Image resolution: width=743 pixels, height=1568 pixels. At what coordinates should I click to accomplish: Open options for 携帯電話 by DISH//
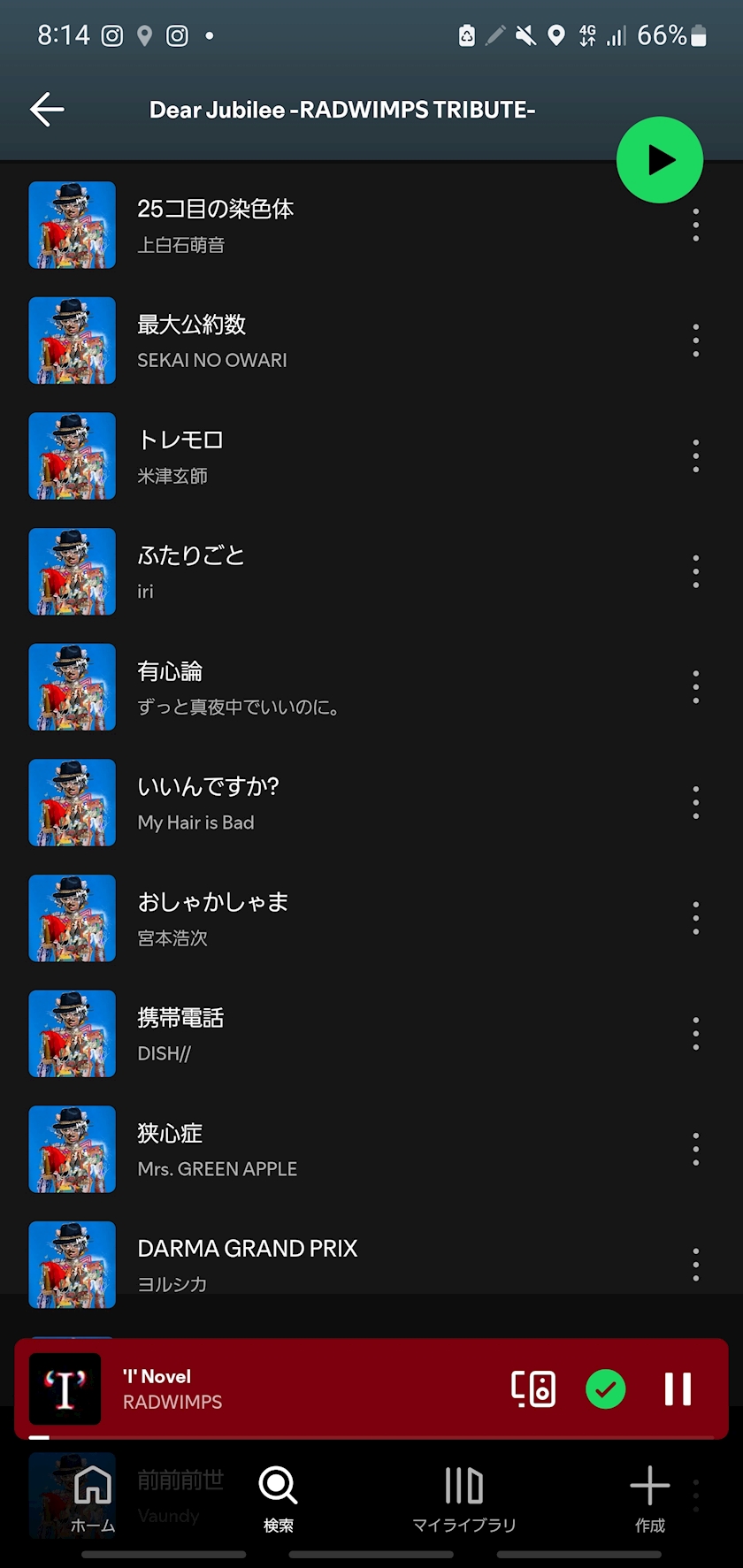pyautogui.click(x=696, y=1033)
